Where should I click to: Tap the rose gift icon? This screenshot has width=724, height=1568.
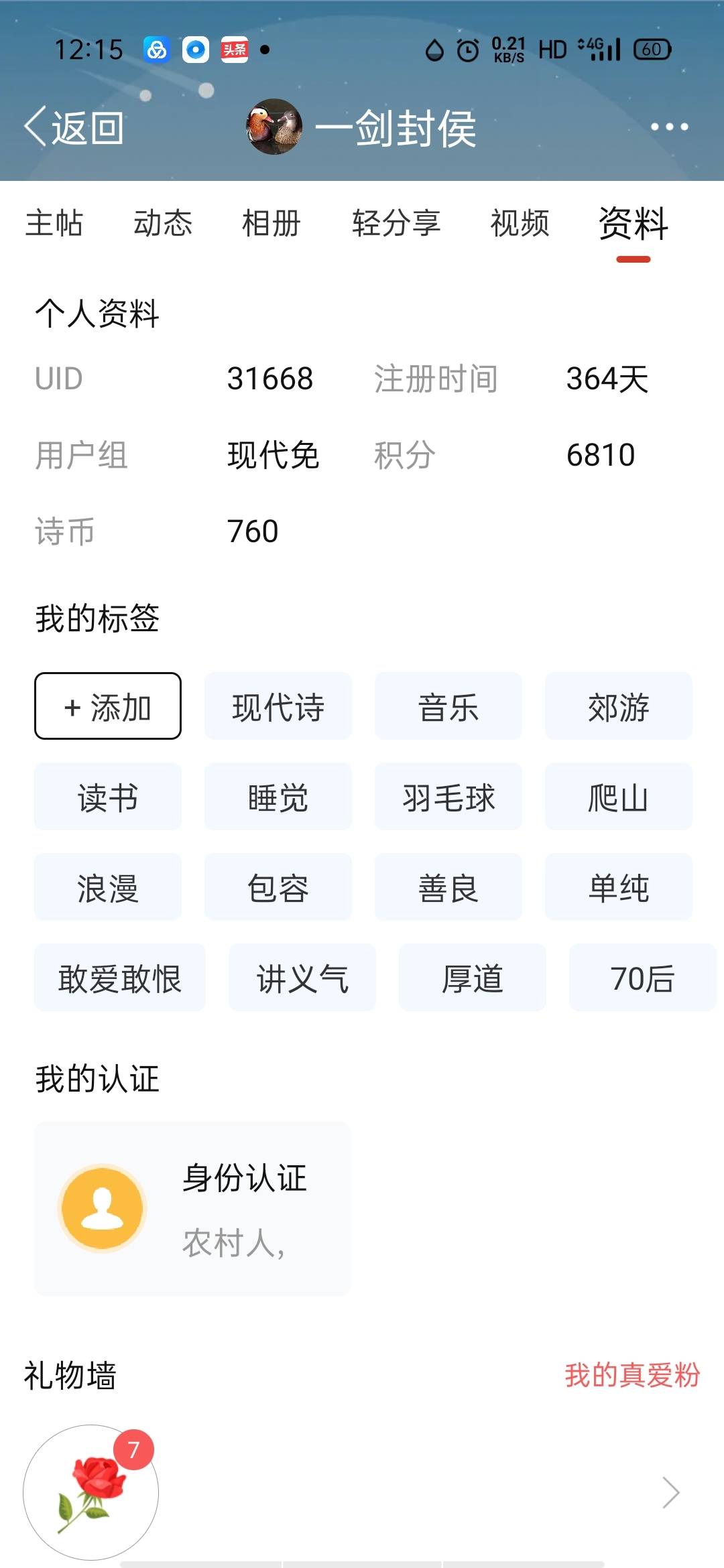[x=91, y=1492]
